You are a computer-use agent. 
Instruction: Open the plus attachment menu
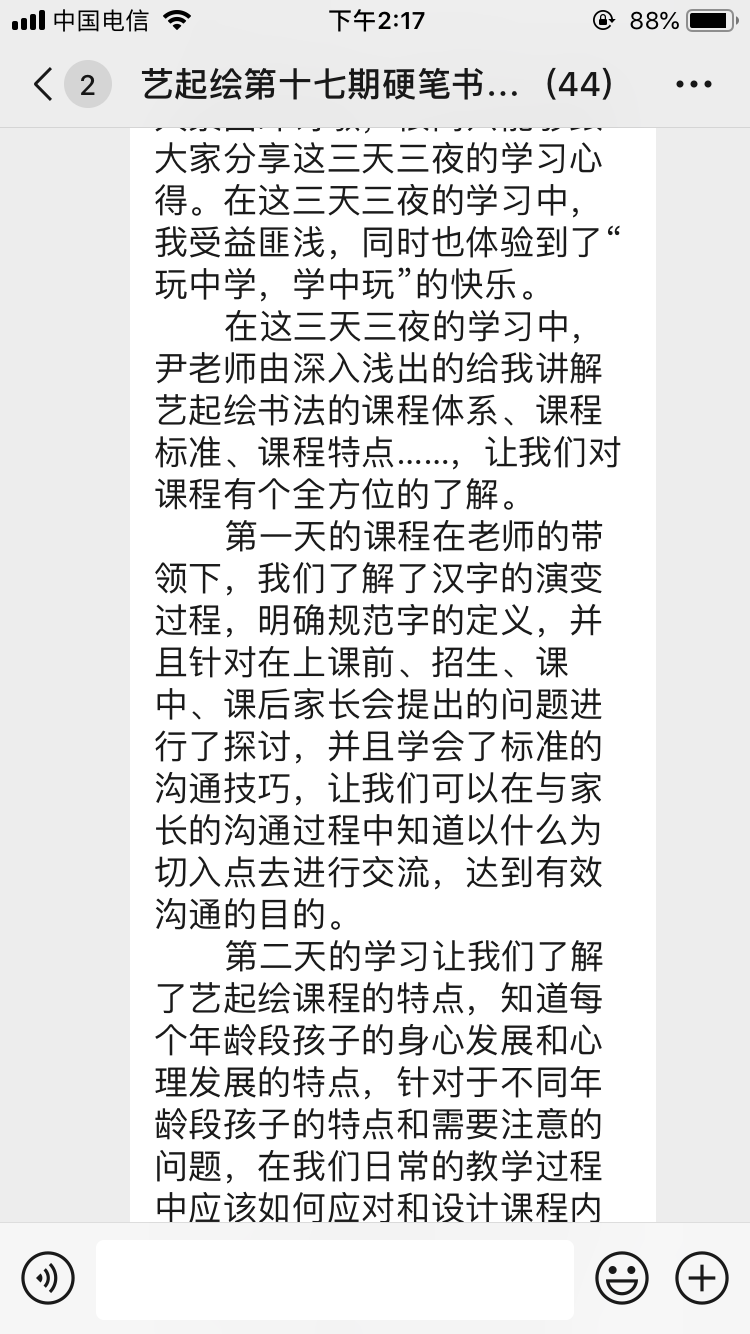tap(702, 1278)
